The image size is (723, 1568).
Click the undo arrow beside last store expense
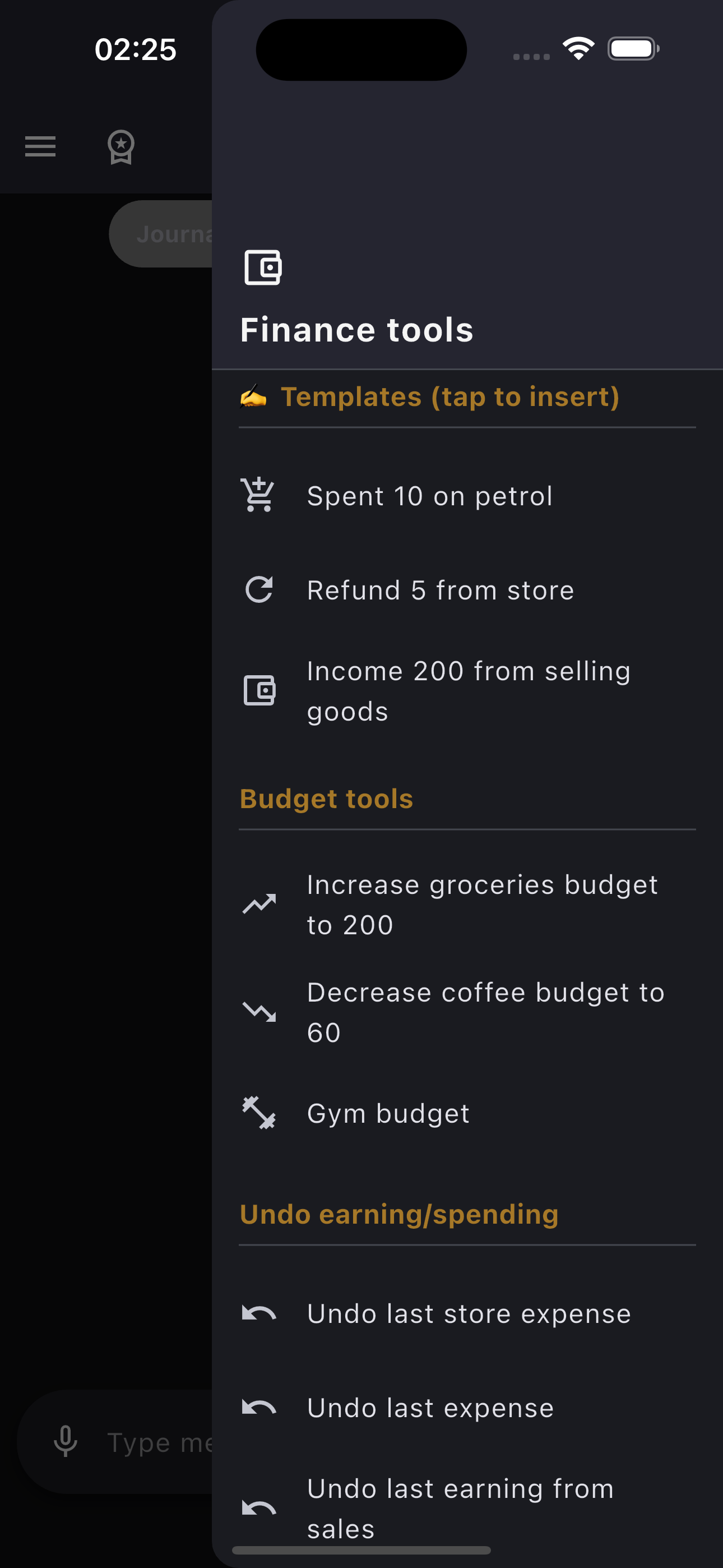coord(259,1313)
